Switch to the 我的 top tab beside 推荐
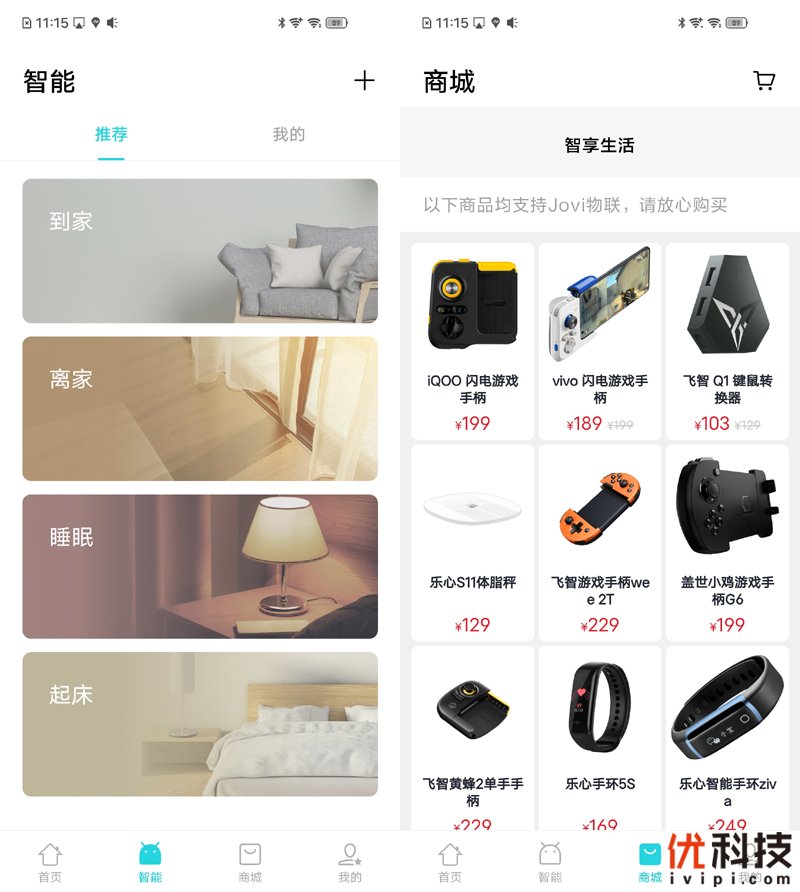The height and width of the screenshot is (892, 800). click(x=288, y=134)
